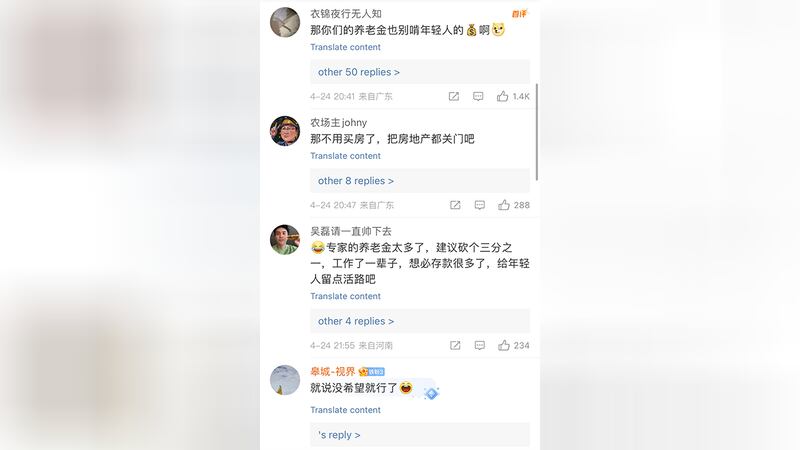Open the avatar of 吴磊请一直帅下去
The image size is (800, 450).
[285, 240]
